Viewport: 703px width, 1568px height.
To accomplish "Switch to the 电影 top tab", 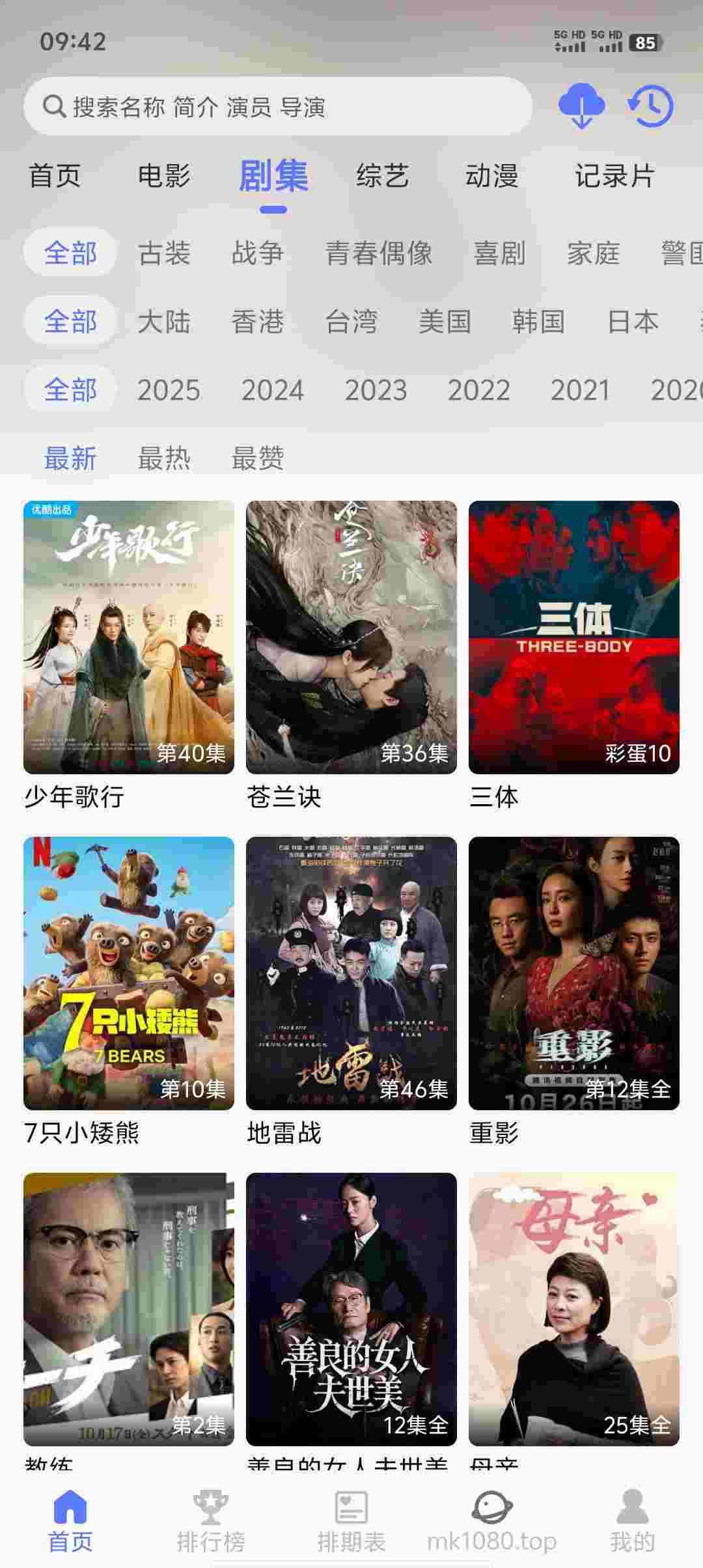I will coord(164,176).
